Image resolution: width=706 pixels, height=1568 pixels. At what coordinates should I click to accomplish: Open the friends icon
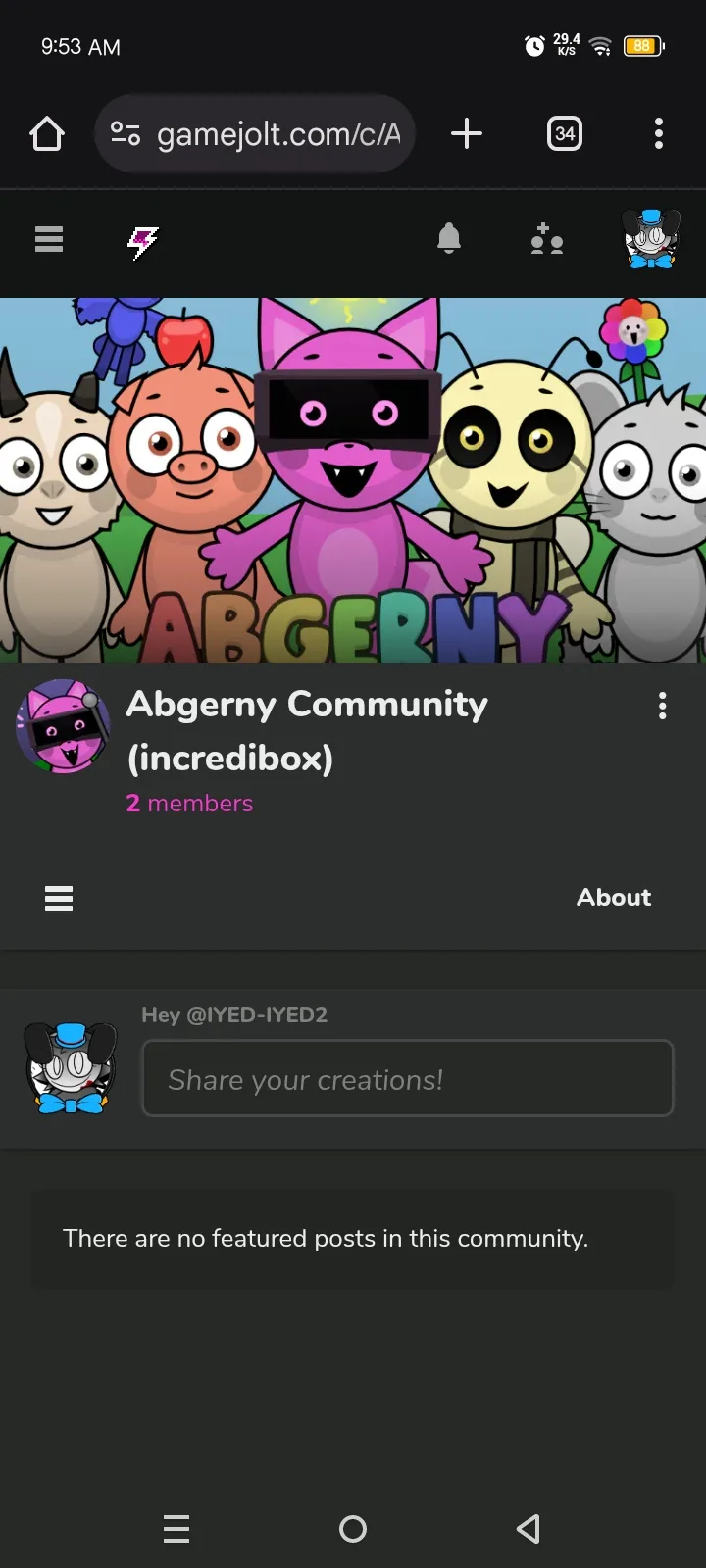pyautogui.click(x=547, y=239)
